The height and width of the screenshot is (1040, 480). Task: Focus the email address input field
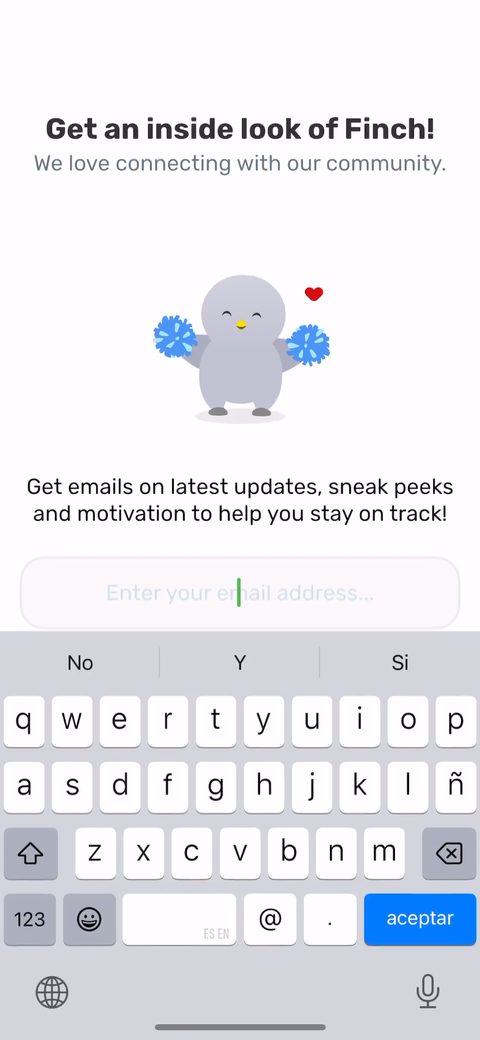click(240, 592)
